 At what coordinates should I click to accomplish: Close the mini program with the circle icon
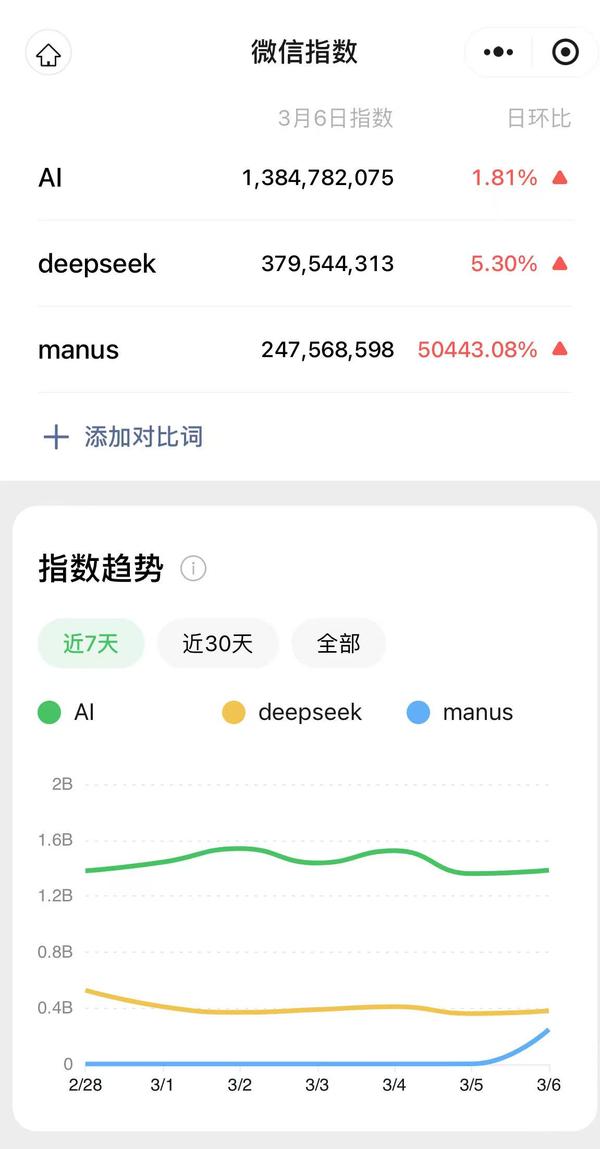coord(566,53)
